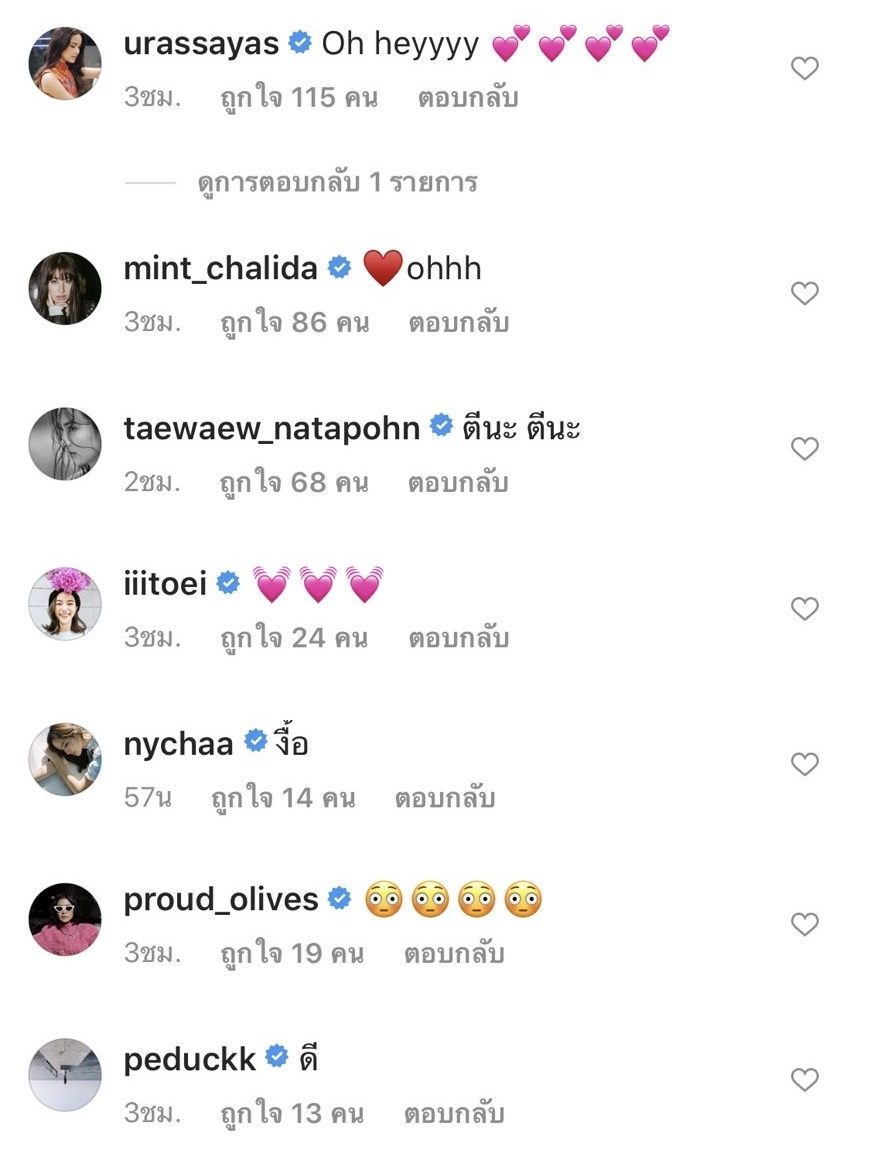Open mint_chalida's profile from the username
The height and width of the screenshot is (1150, 870).
[x=220, y=268]
